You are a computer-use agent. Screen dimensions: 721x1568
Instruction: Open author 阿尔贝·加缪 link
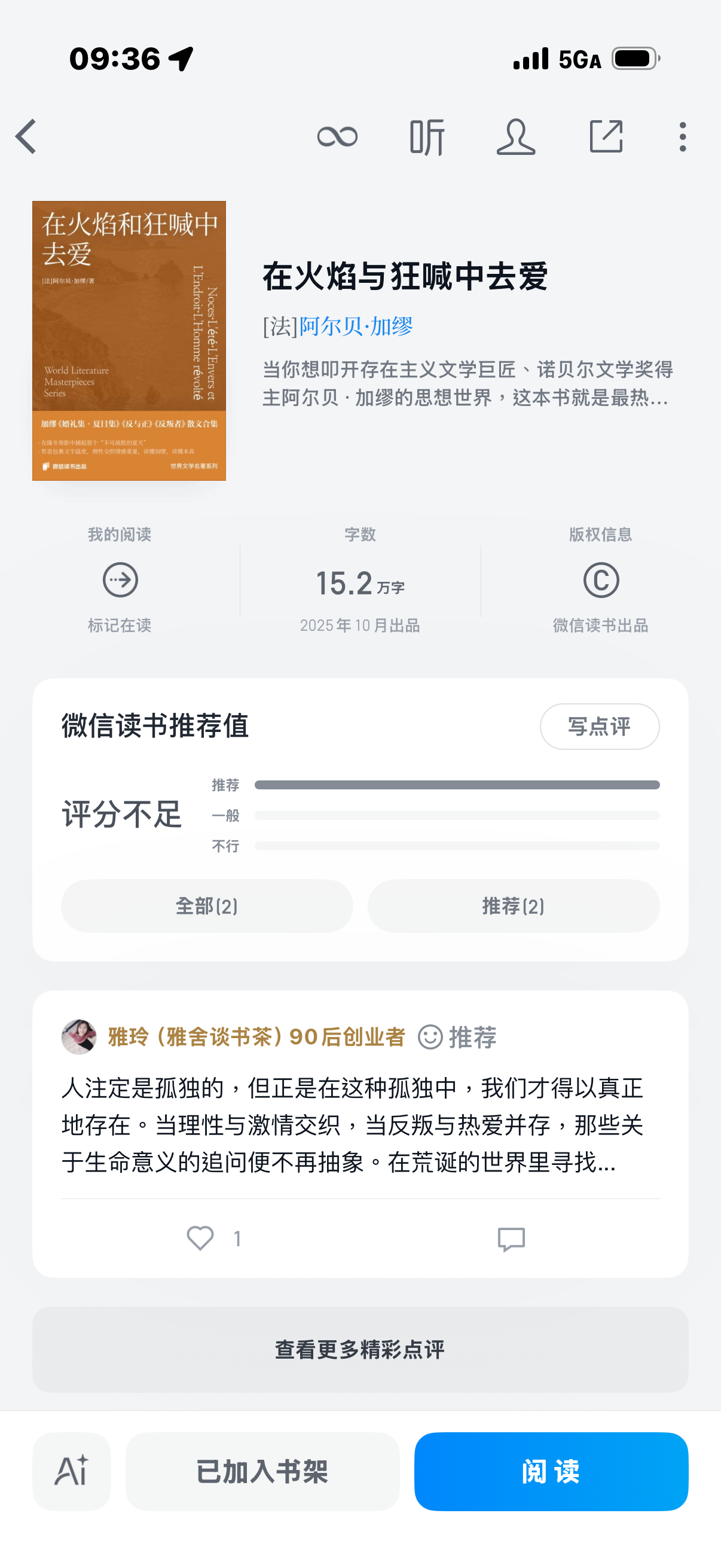click(x=356, y=327)
